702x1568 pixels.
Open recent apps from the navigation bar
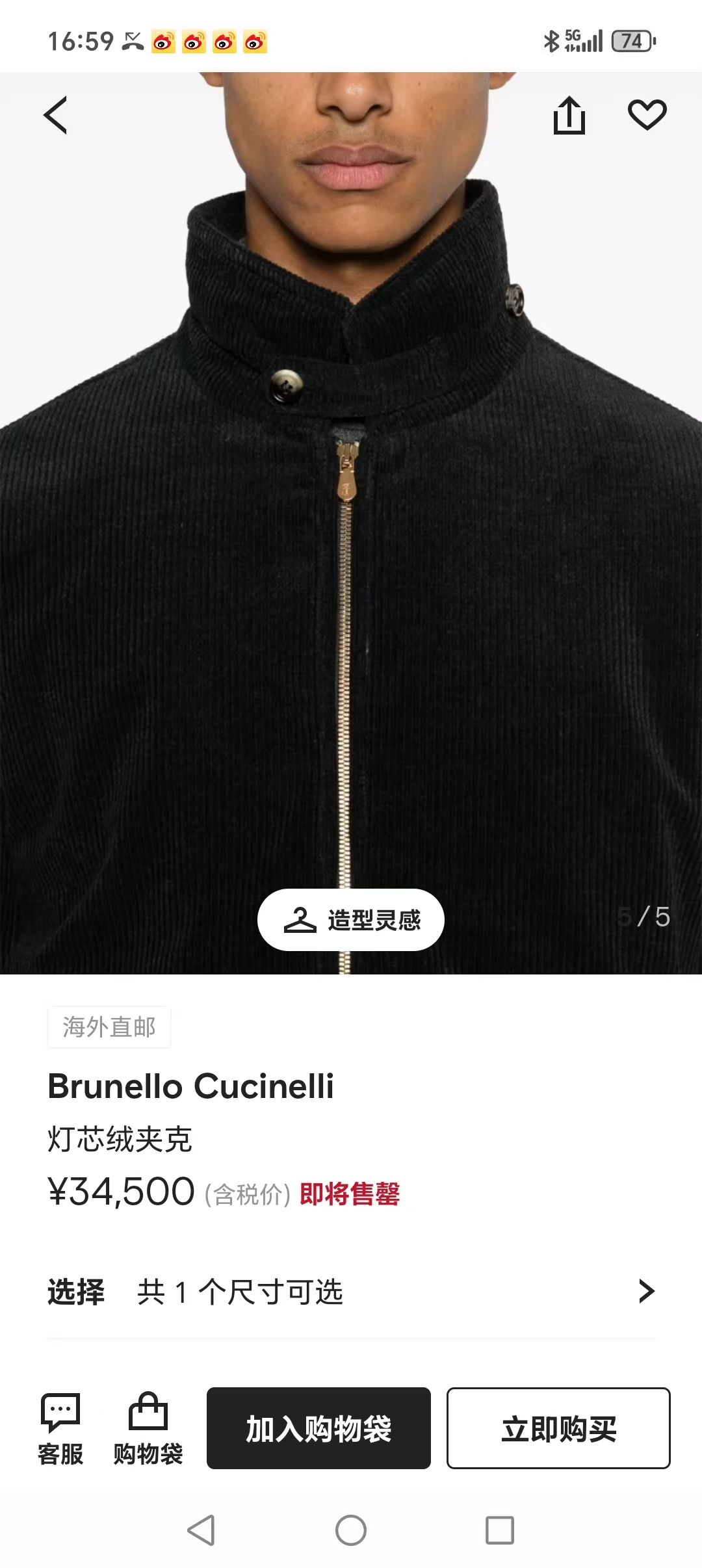click(500, 1530)
